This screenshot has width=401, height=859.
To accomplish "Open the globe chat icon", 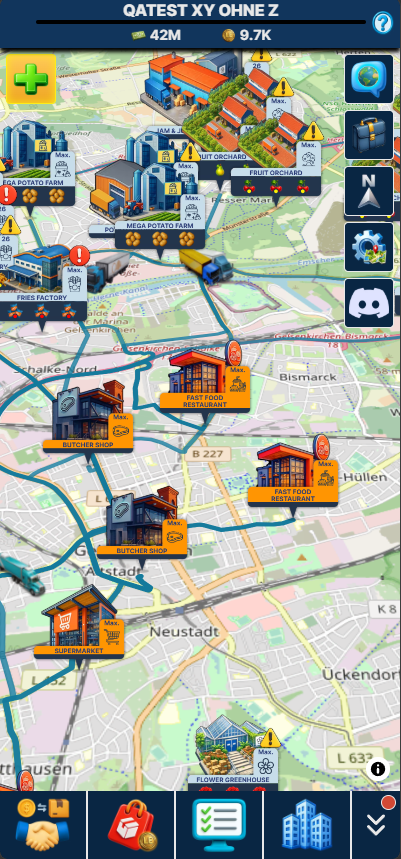I will coord(369,79).
